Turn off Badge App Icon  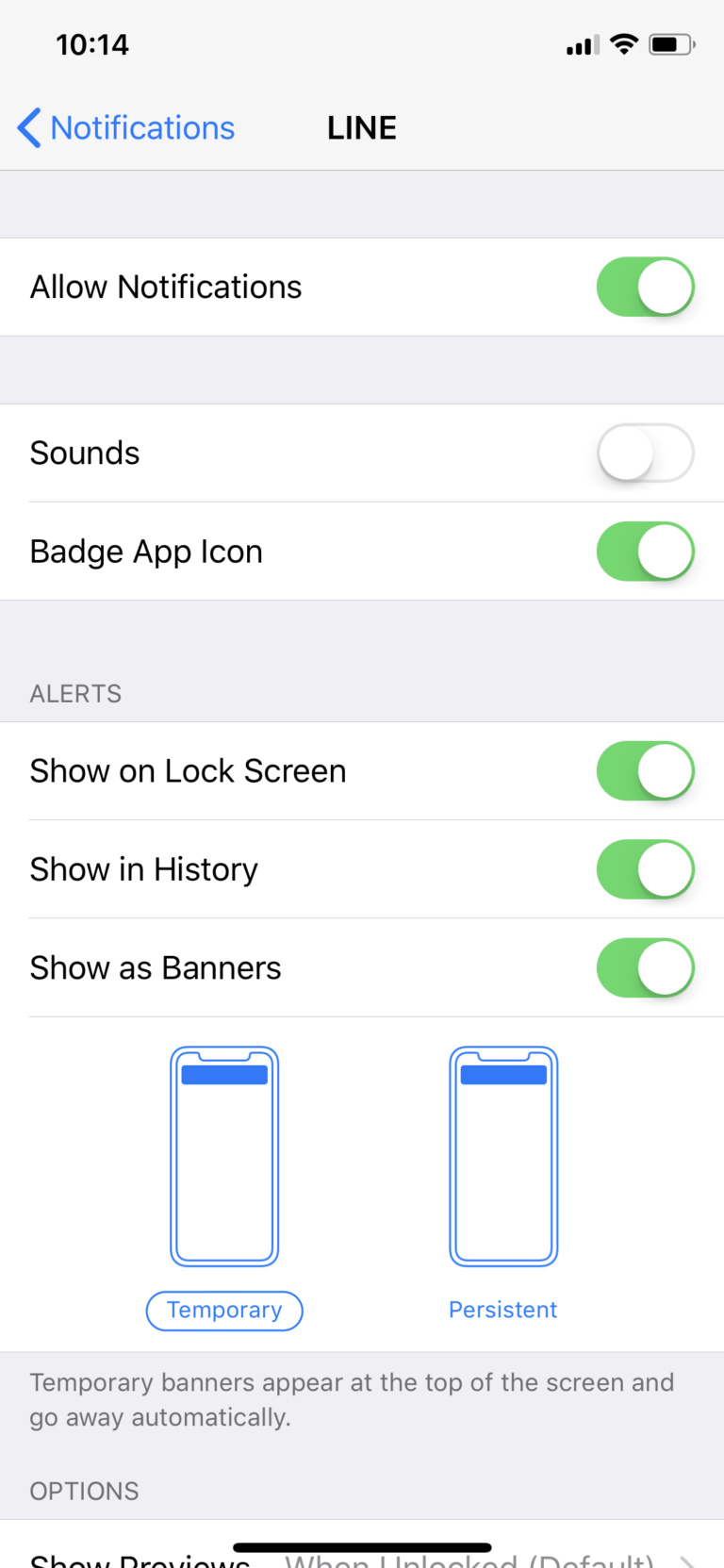645,552
